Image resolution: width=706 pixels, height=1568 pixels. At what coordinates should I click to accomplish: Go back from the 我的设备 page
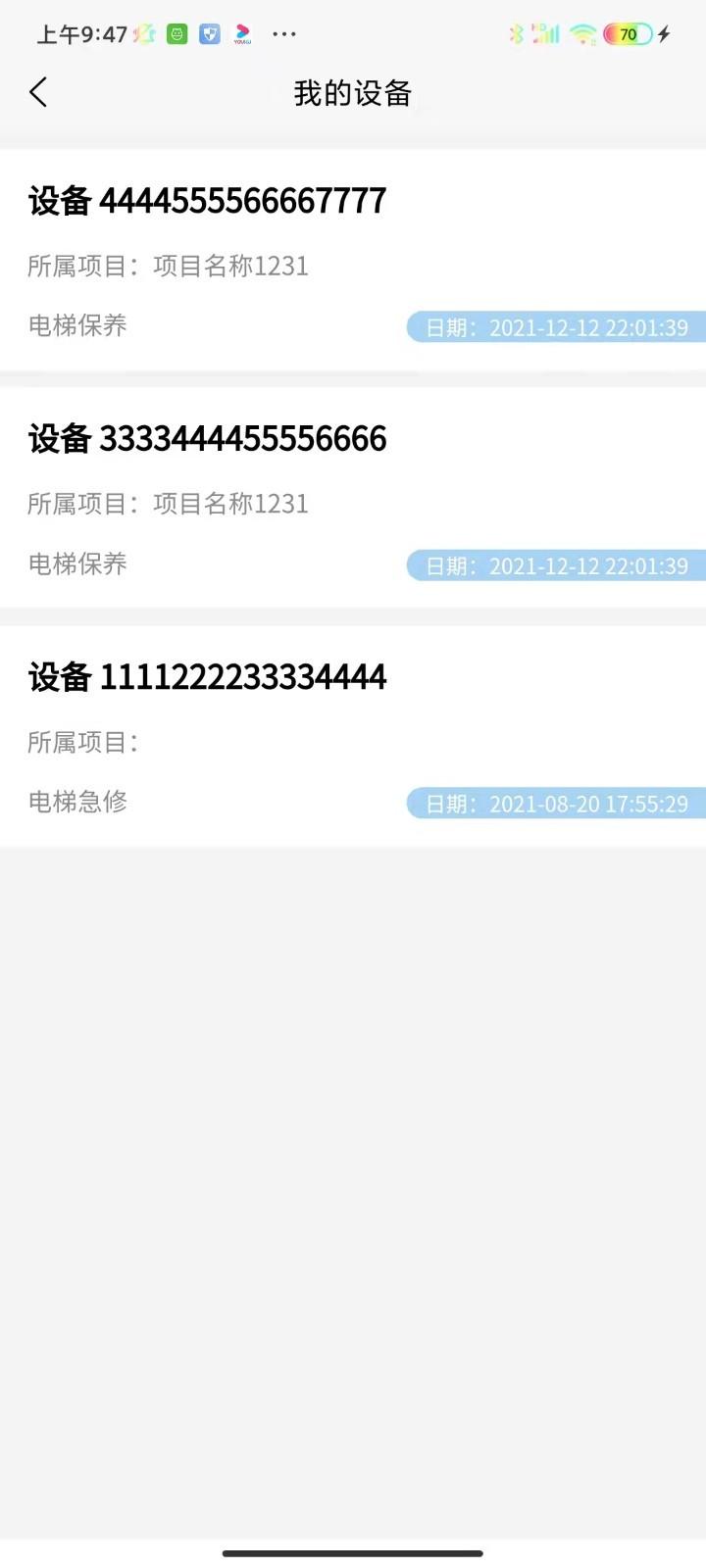coord(38,92)
